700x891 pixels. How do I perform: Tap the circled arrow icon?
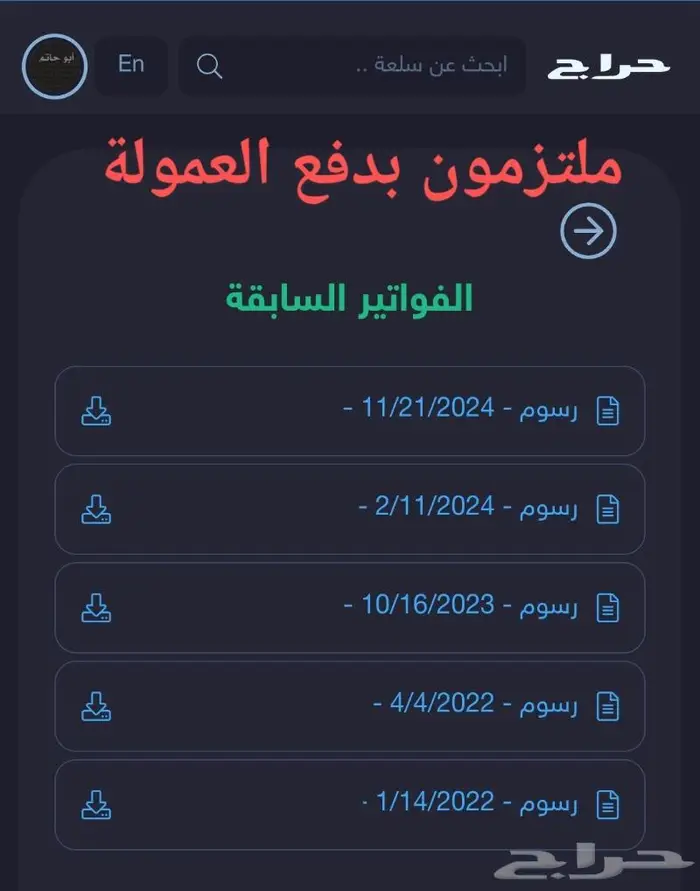(588, 231)
